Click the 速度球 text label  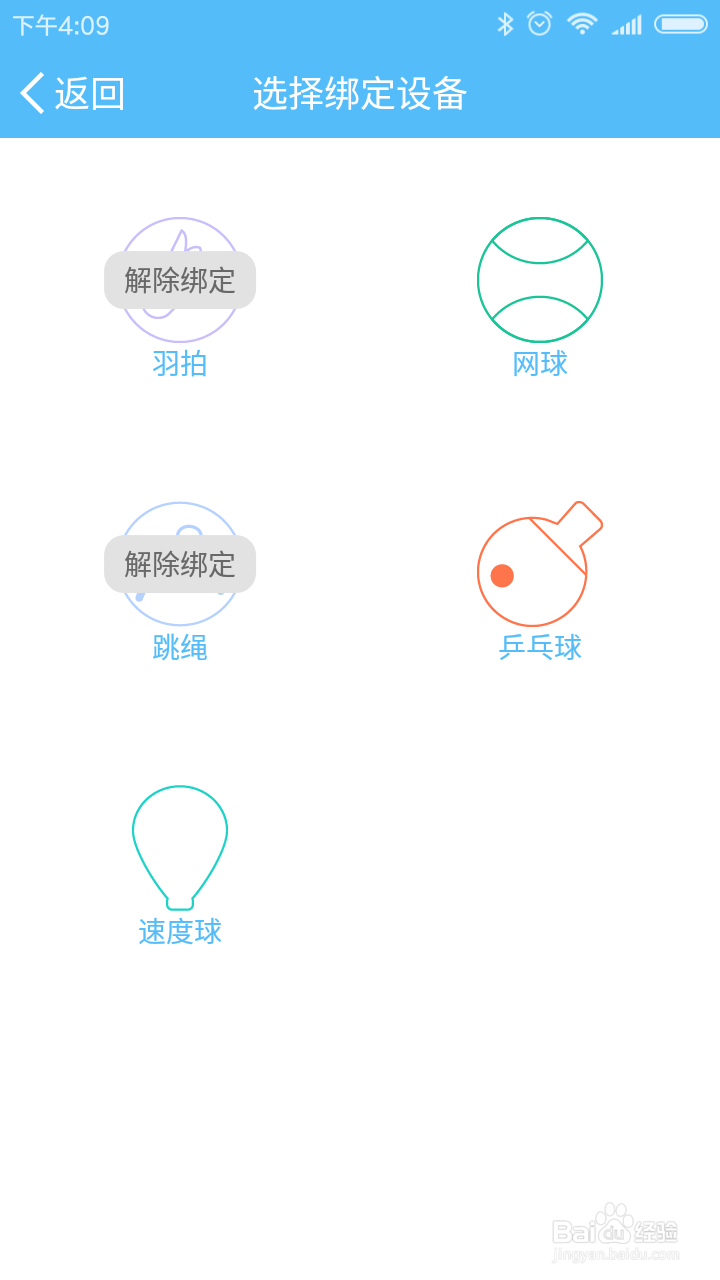pos(180,930)
